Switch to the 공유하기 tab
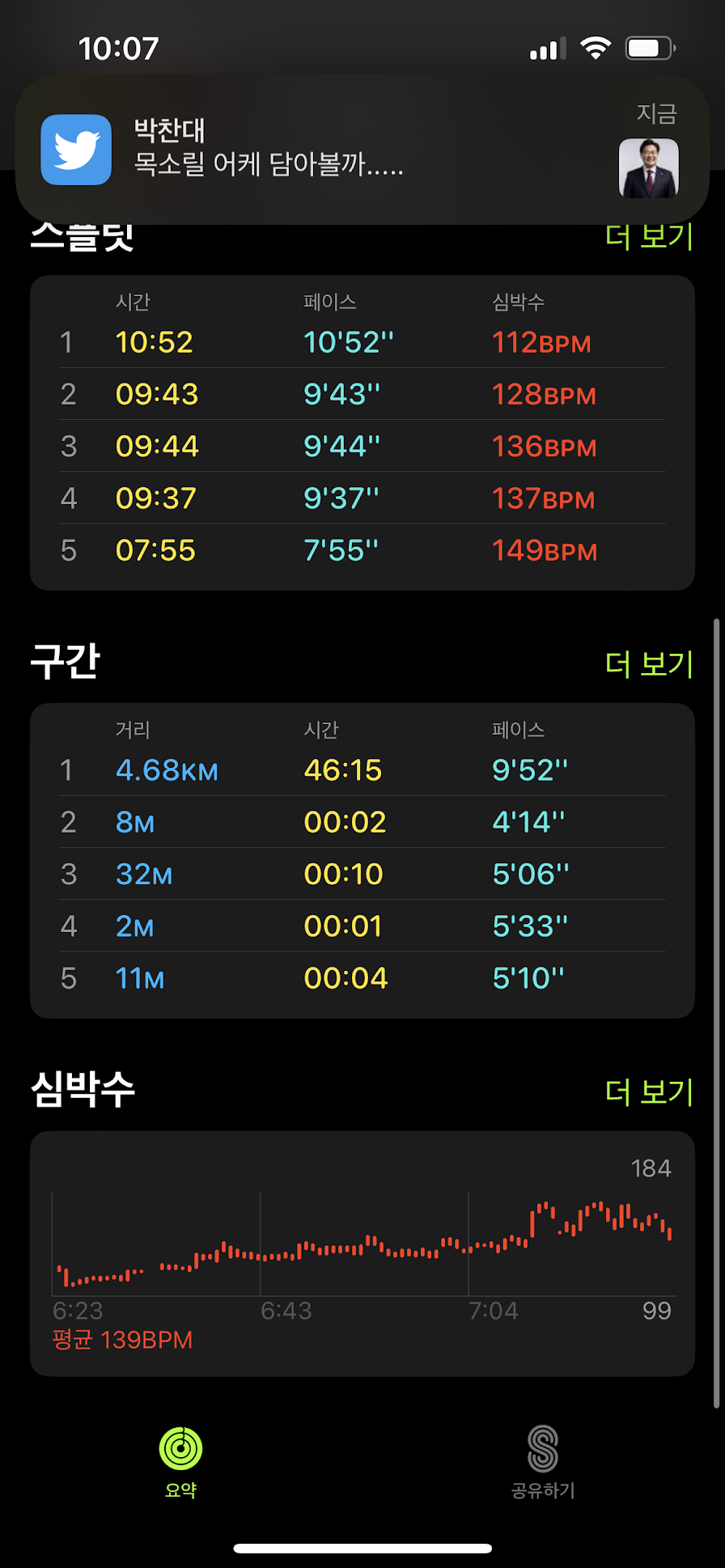 click(x=543, y=1461)
